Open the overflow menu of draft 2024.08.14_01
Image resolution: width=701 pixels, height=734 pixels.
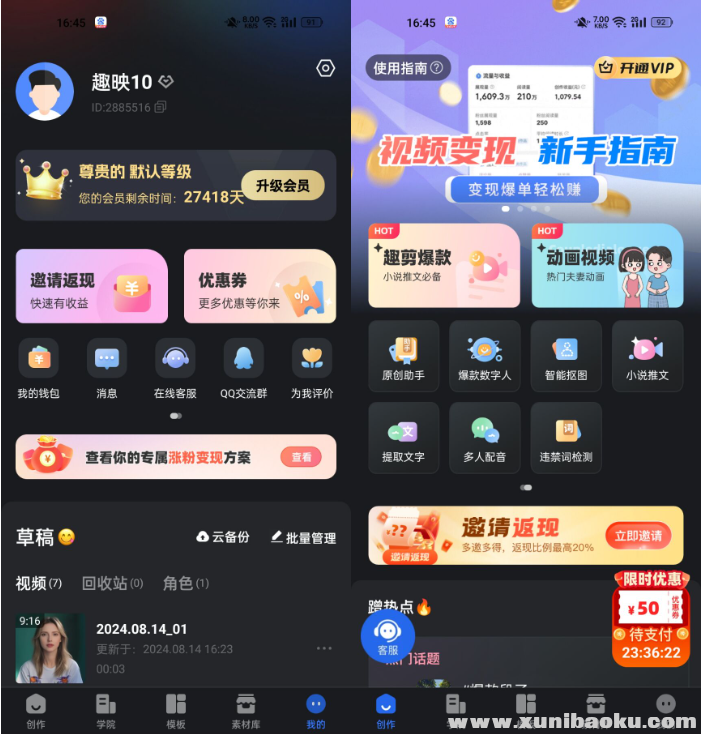pos(323,648)
